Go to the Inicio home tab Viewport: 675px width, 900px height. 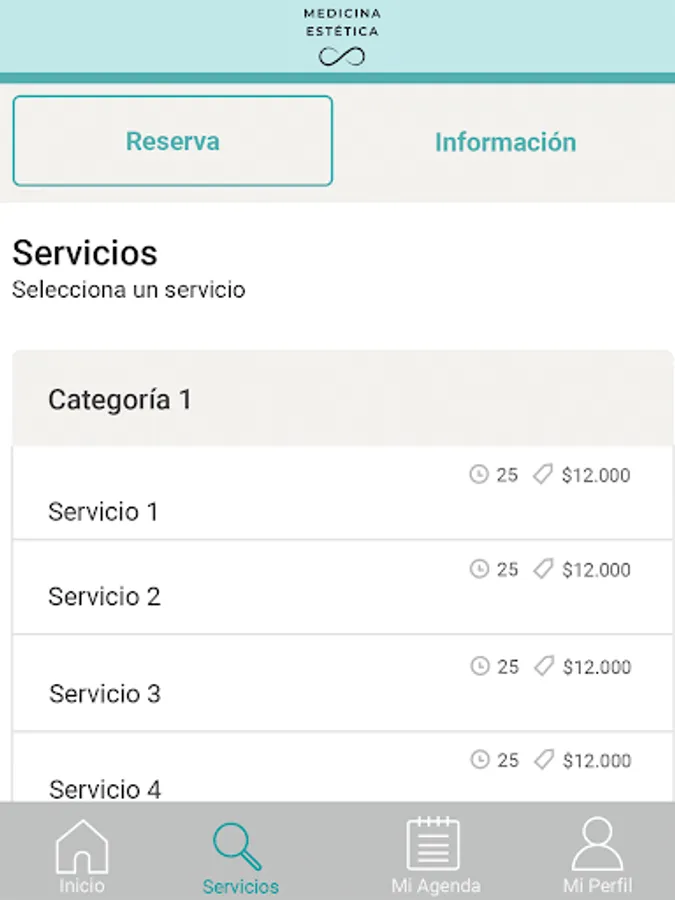[x=82, y=855]
